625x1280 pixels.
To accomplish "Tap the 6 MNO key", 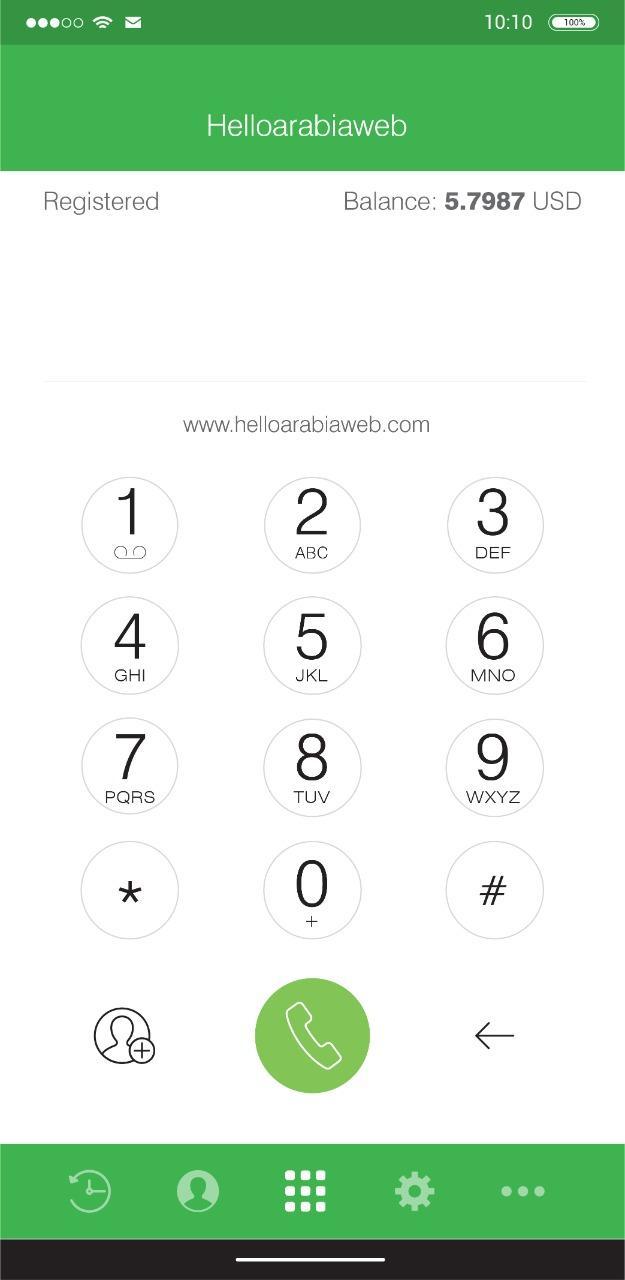I will click(x=494, y=646).
